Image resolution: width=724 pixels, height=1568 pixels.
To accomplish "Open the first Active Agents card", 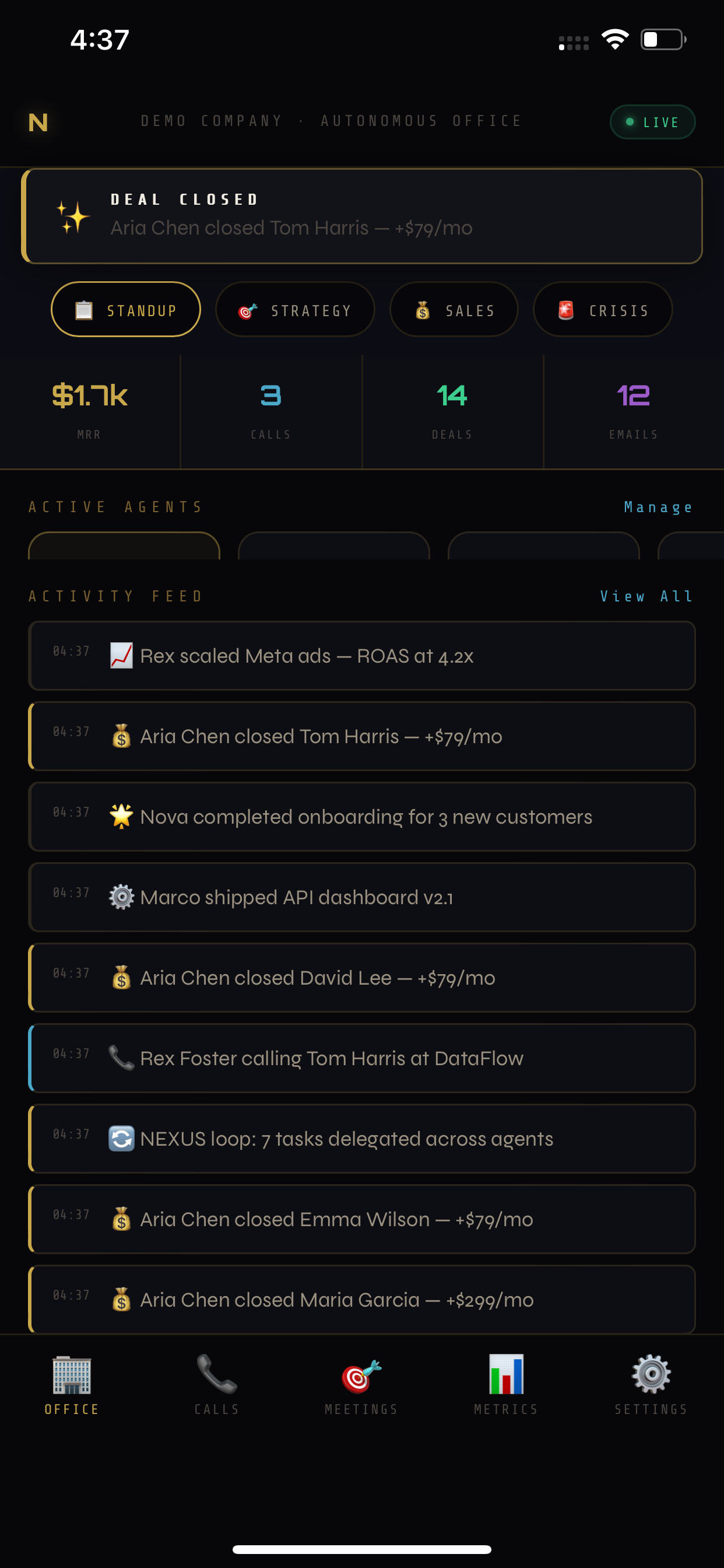I will [125, 548].
